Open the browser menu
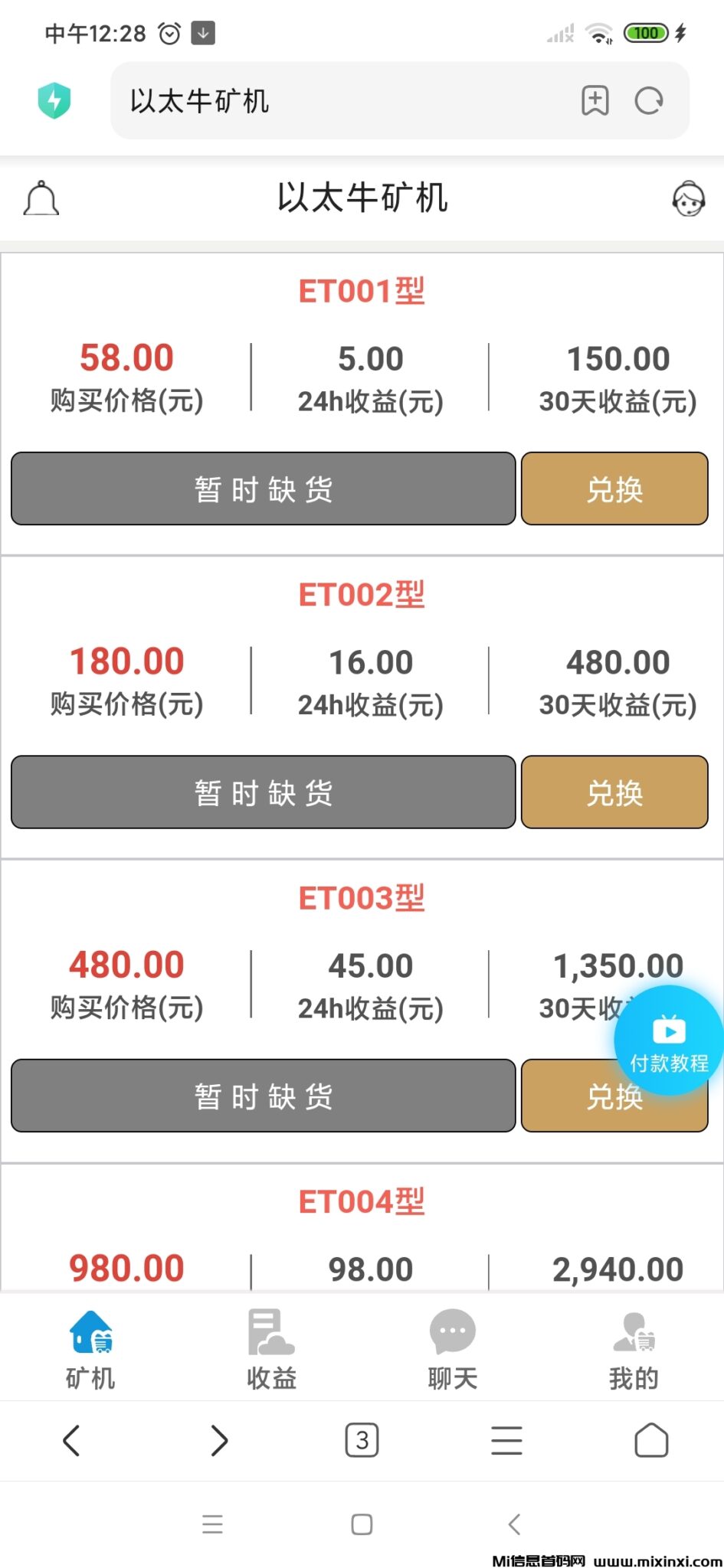The width and height of the screenshot is (724, 1568). pyautogui.click(x=506, y=1440)
